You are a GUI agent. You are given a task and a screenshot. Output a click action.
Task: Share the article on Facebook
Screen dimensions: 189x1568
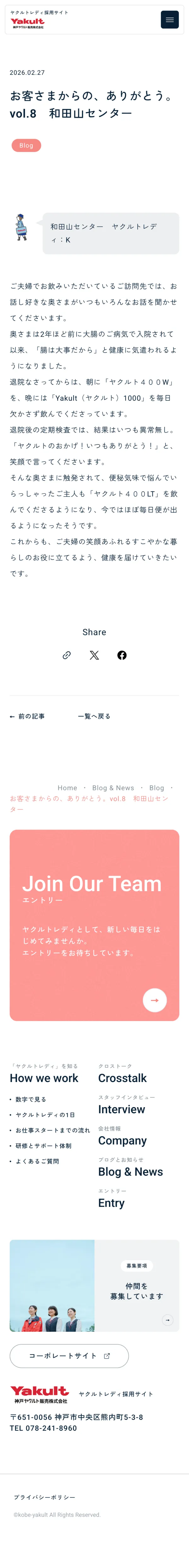pos(122,655)
